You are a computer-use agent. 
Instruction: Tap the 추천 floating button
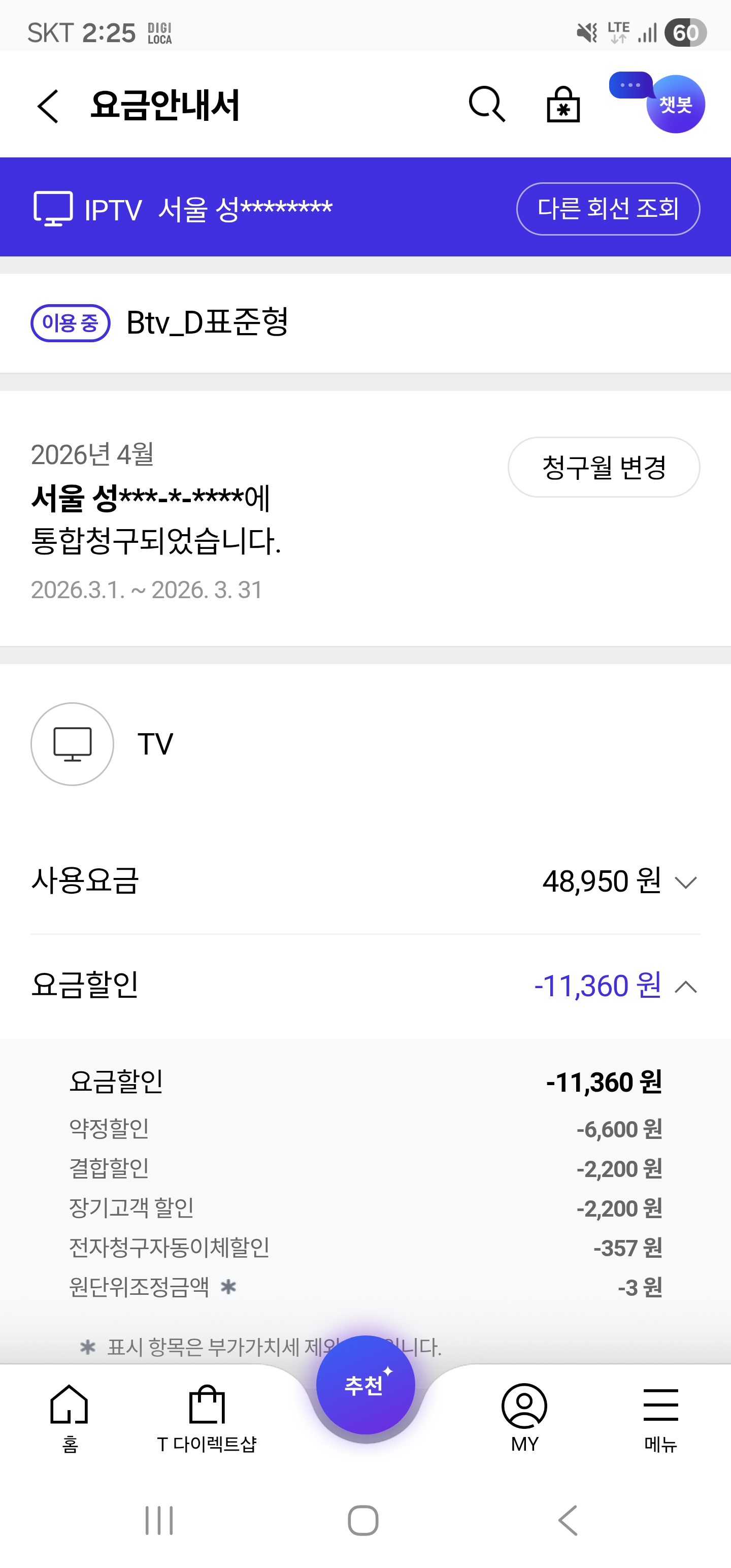[365, 1385]
